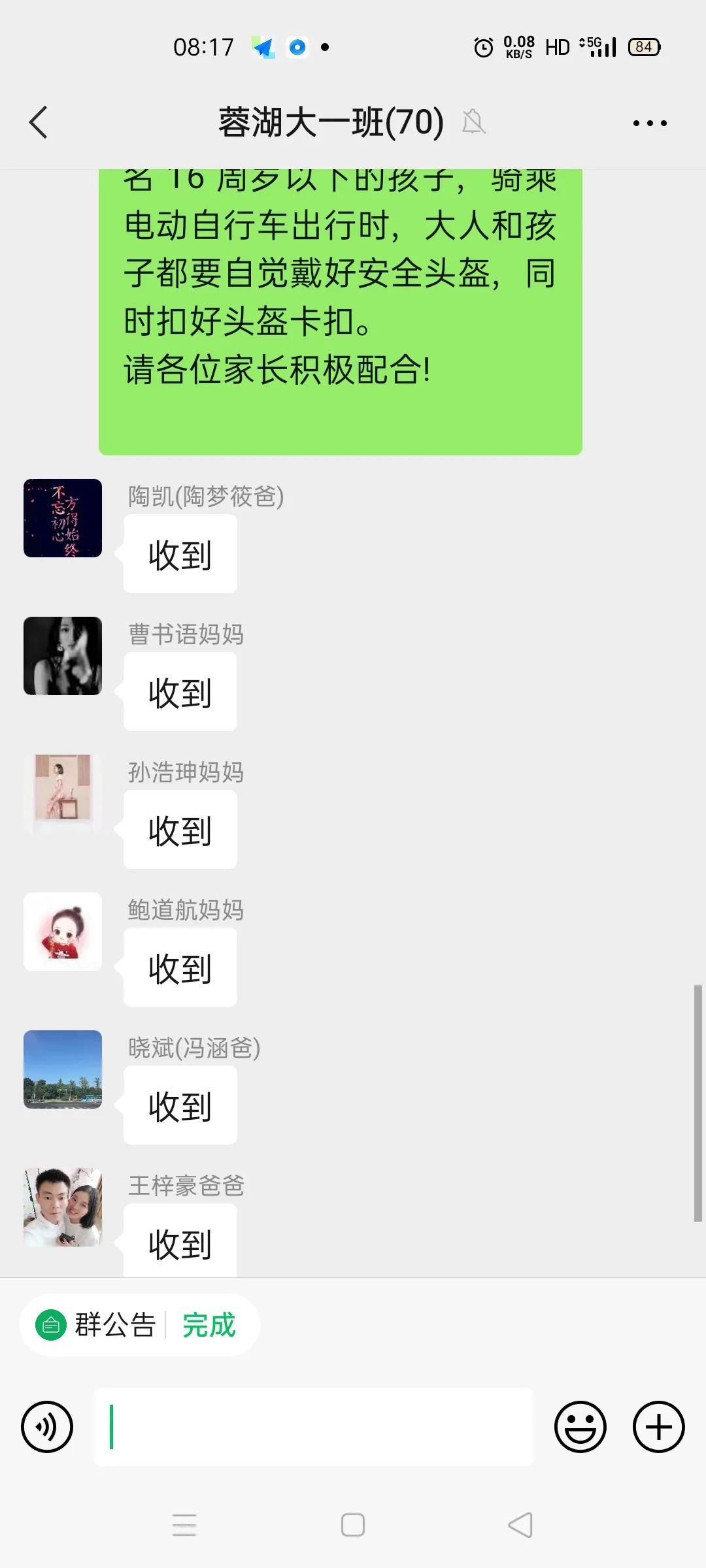Open 王梓豪爸爸 avatar profile
This screenshot has width=706, height=1568.
click(63, 1207)
